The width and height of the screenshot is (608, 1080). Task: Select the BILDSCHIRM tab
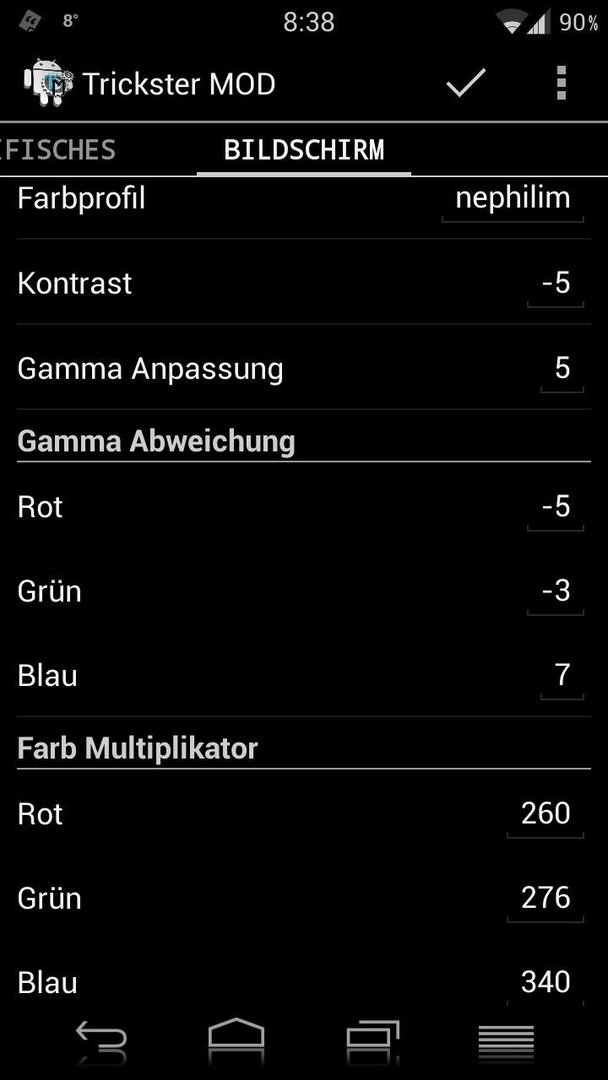[304, 150]
